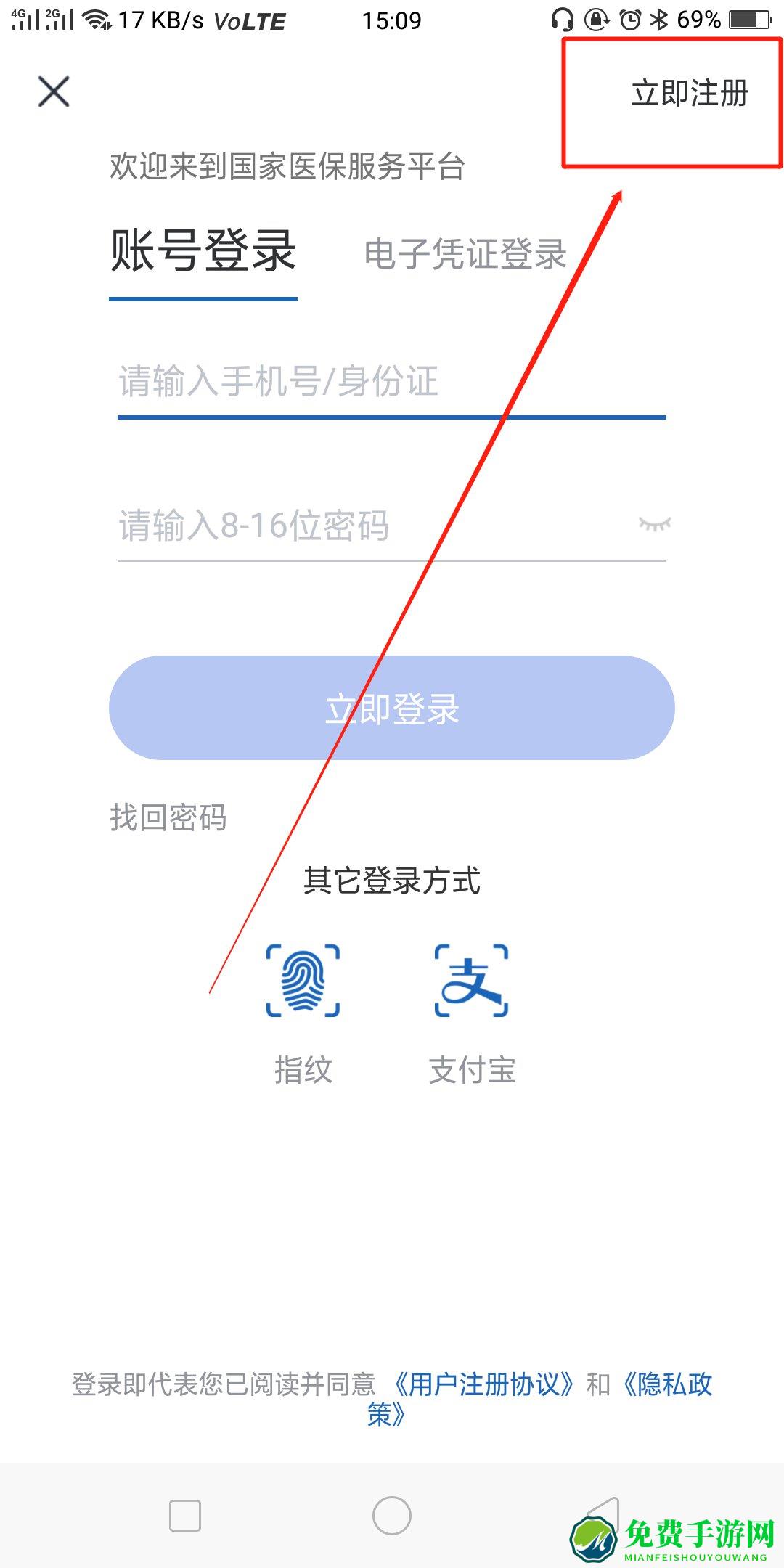The height and width of the screenshot is (1568, 784).
Task: Toggle password visibility eye icon
Action: point(654,523)
